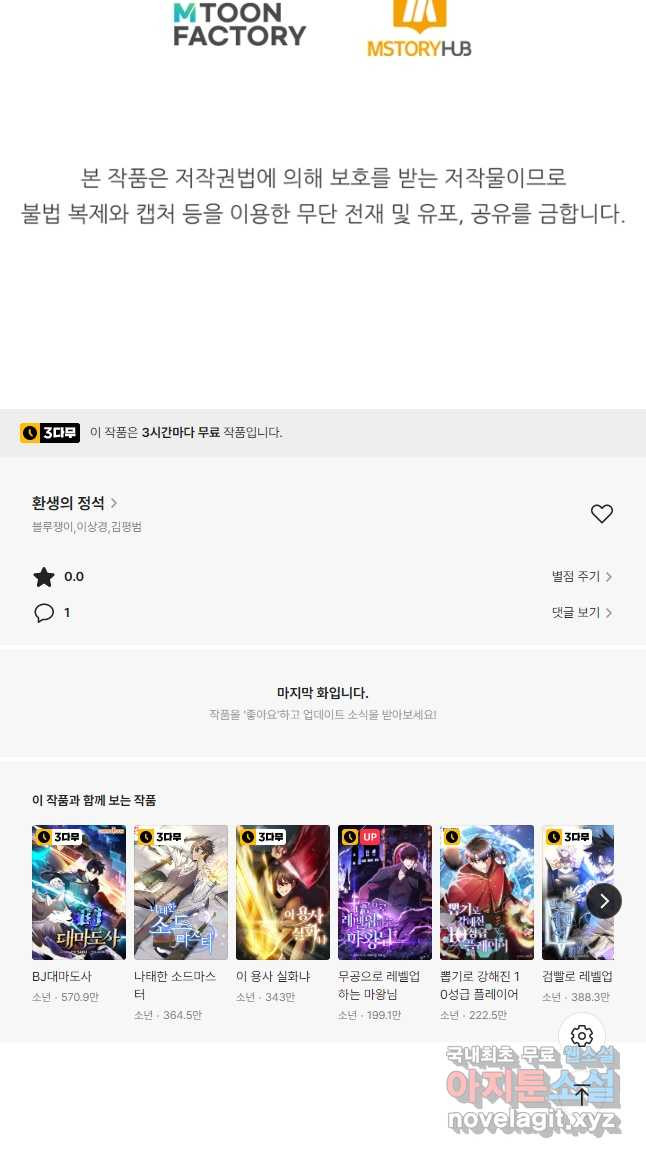646x1158 pixels.
Task: Open viewer settings gear icon
Action: tap(582, 1036)
